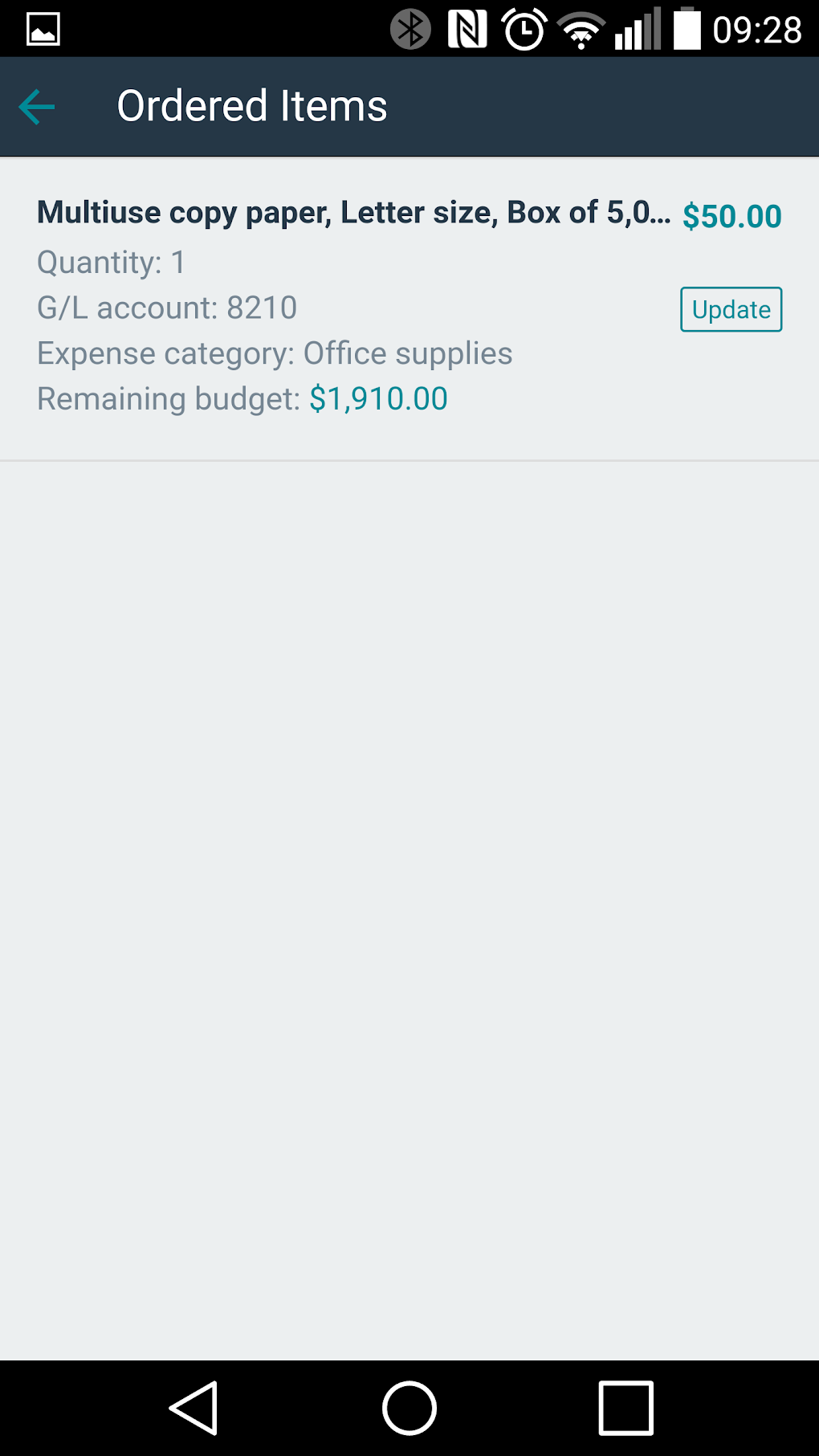Go back from Ordered Items
The image size is (819, 1456).
point(36,107)
